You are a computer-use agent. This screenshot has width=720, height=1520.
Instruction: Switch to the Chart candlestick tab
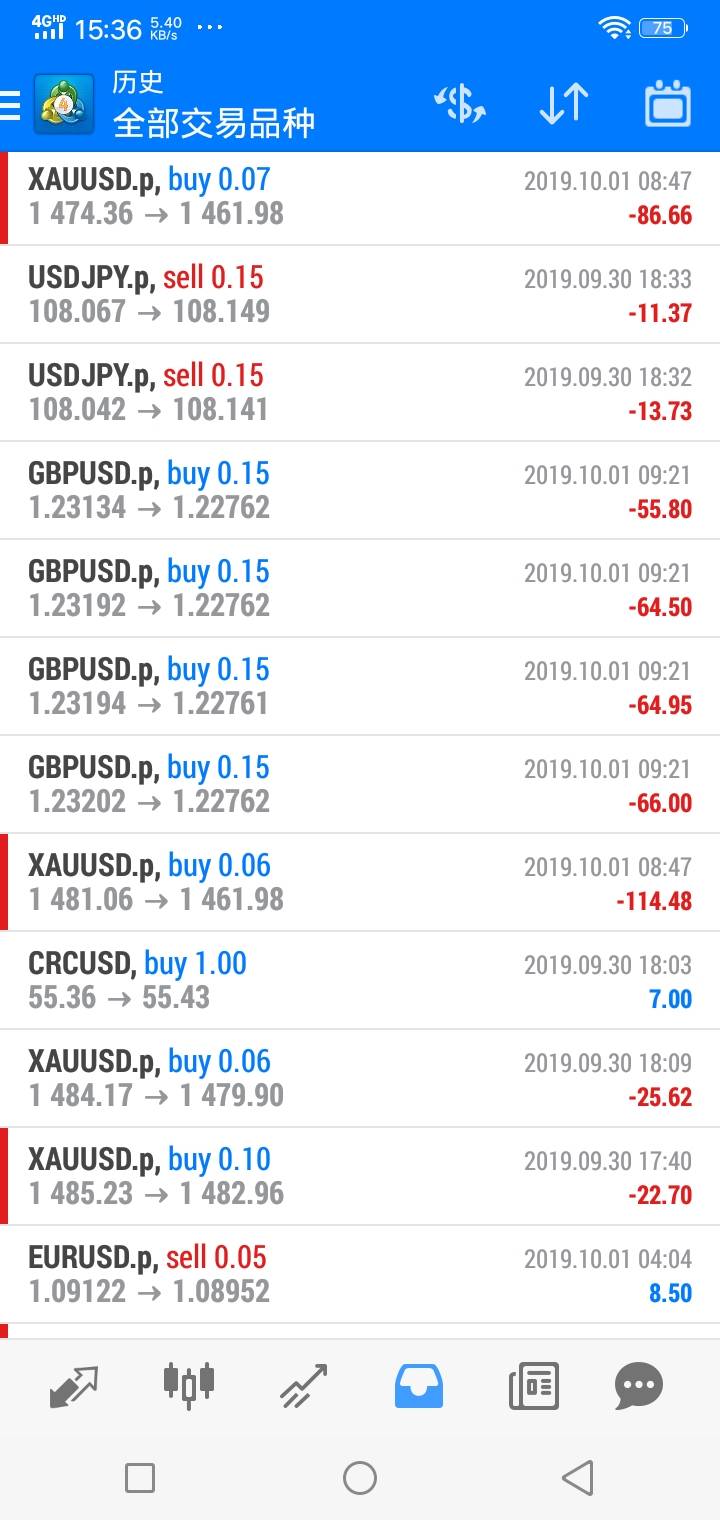tap(189, 1386)
